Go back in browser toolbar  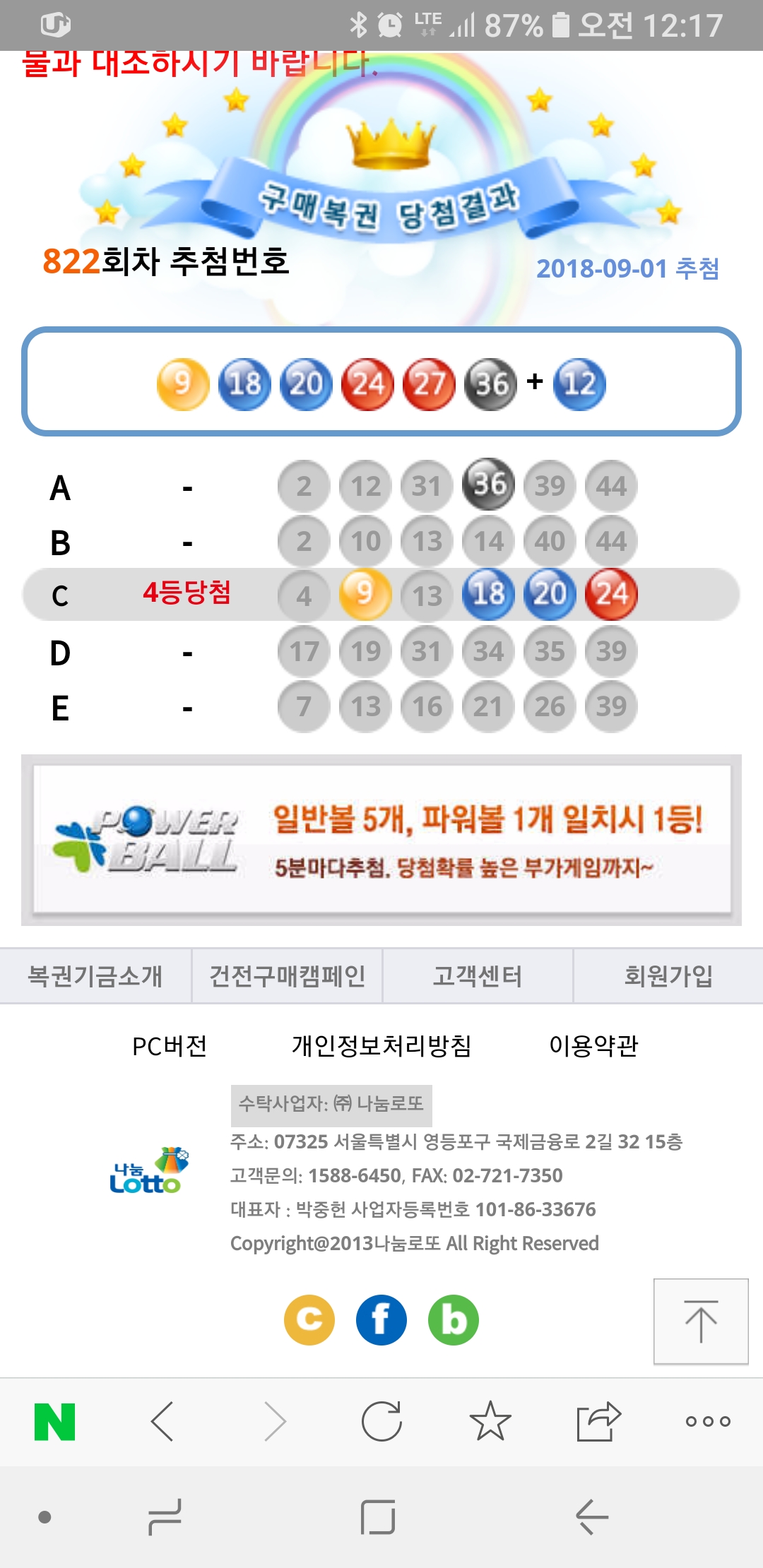click(x=162, y=1421)
